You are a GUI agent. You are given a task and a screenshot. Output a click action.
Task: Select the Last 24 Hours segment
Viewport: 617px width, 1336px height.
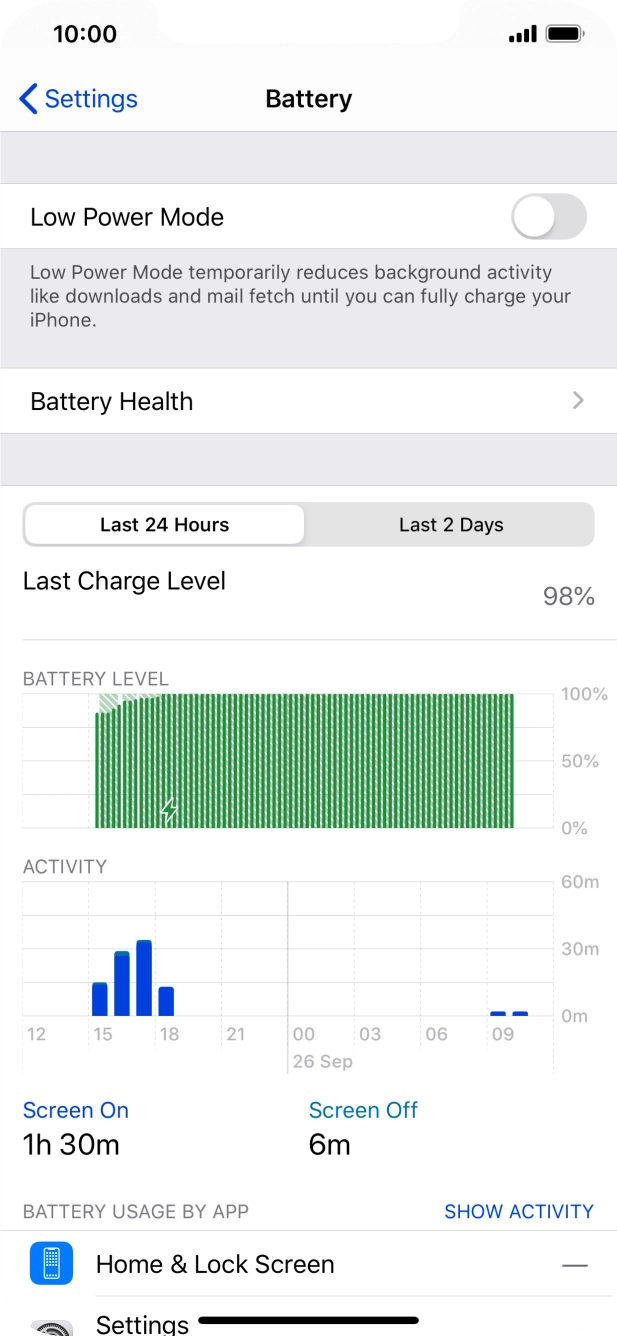click(x=165, y=525)
